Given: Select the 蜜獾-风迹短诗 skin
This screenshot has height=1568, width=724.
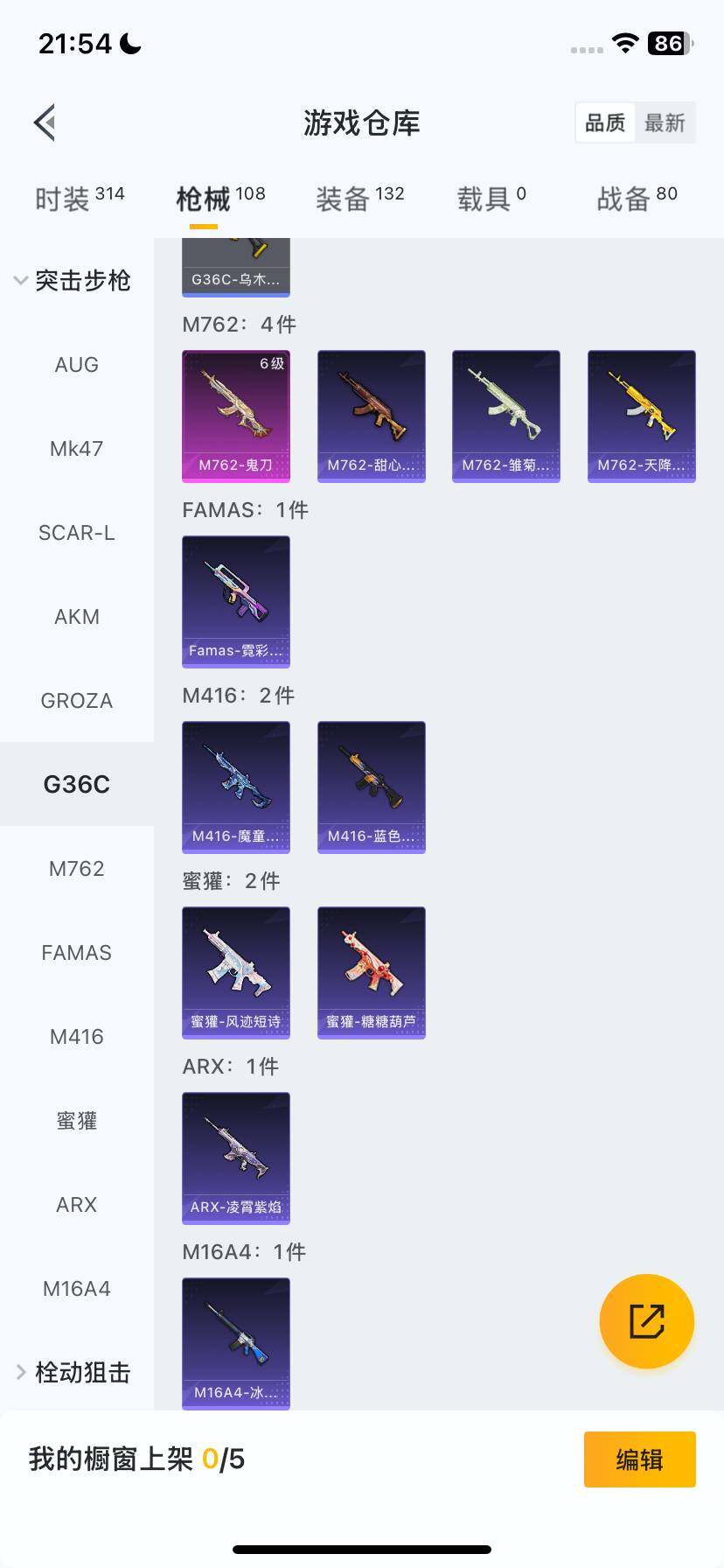Looking at the screenshot, I should tap(236, 973).
